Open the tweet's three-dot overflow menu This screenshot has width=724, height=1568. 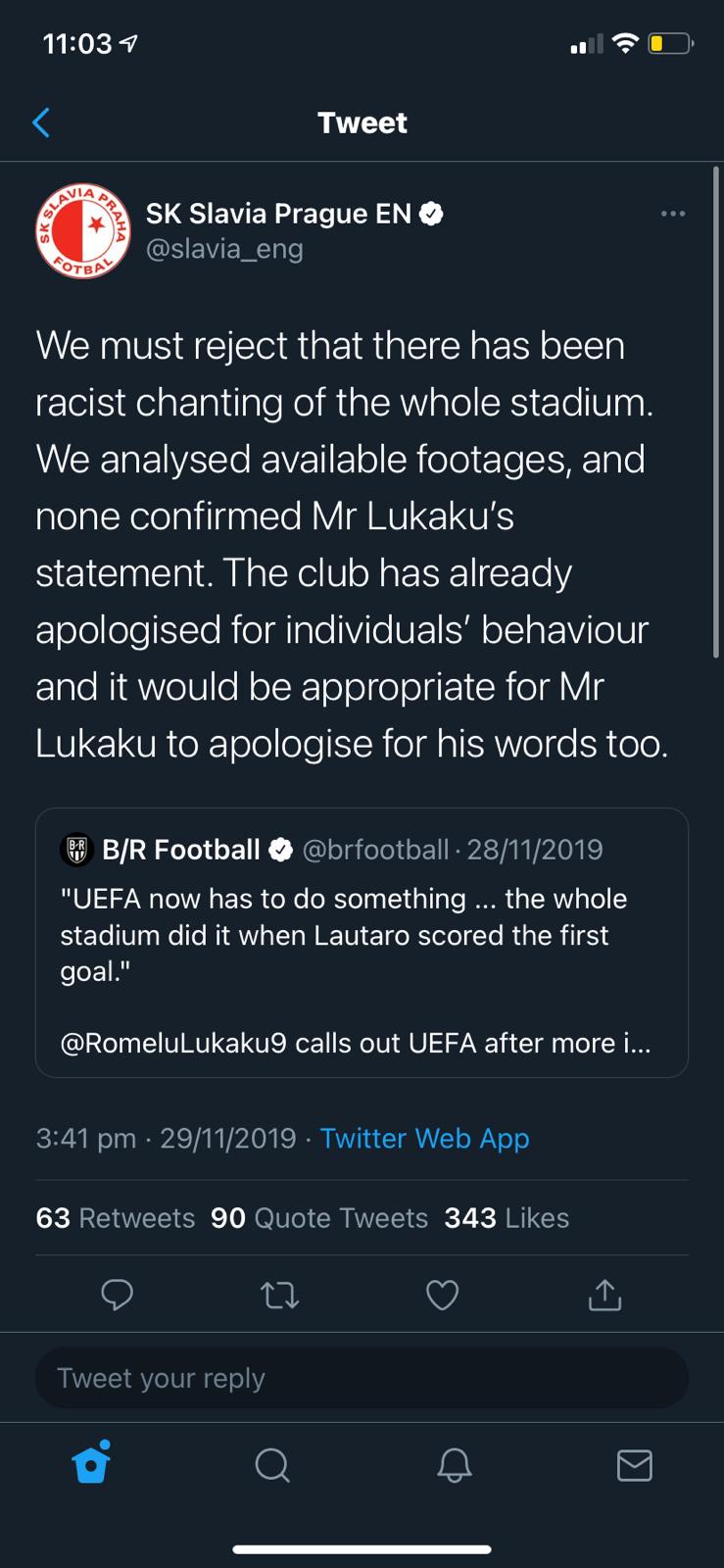click(x=673, y=214)
